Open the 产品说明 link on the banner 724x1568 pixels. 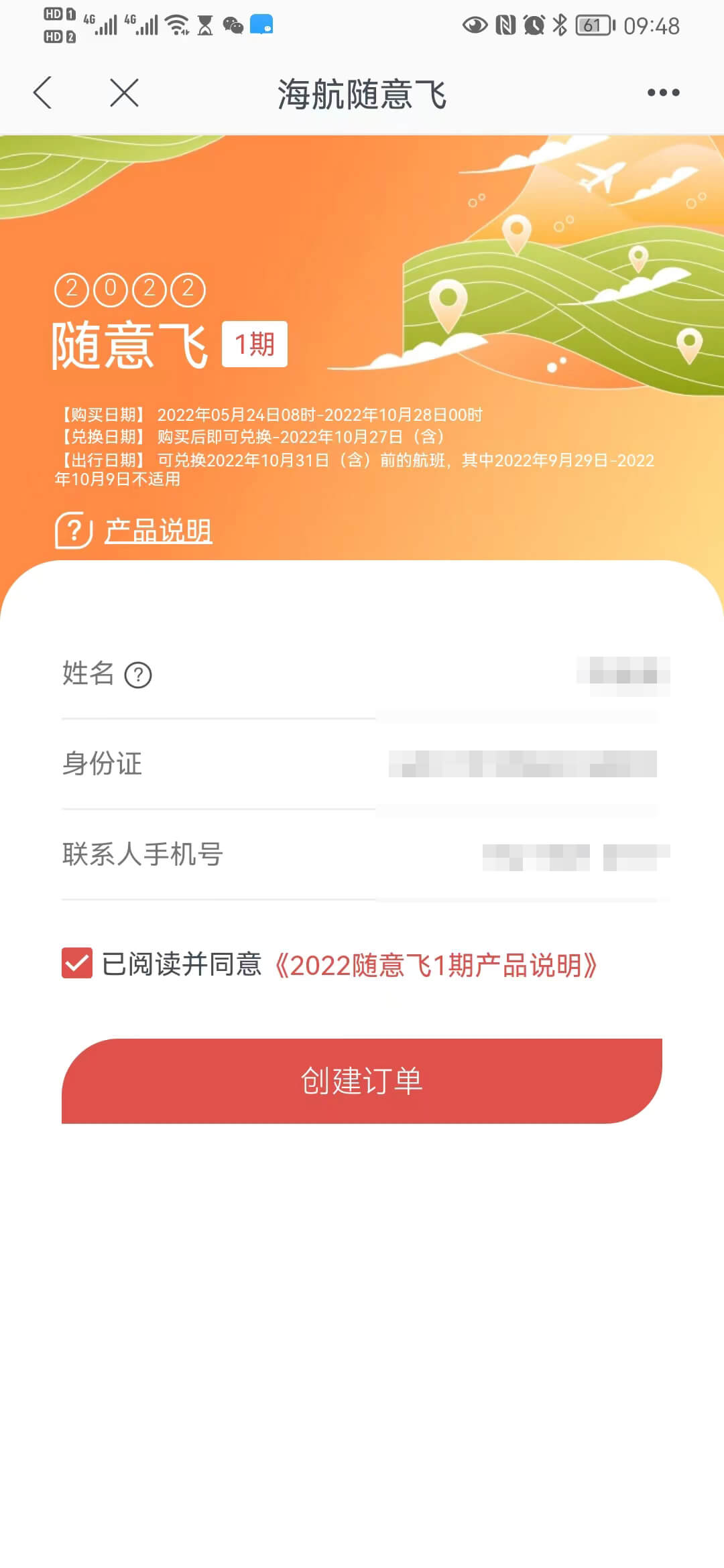click(x=158, y=531)
